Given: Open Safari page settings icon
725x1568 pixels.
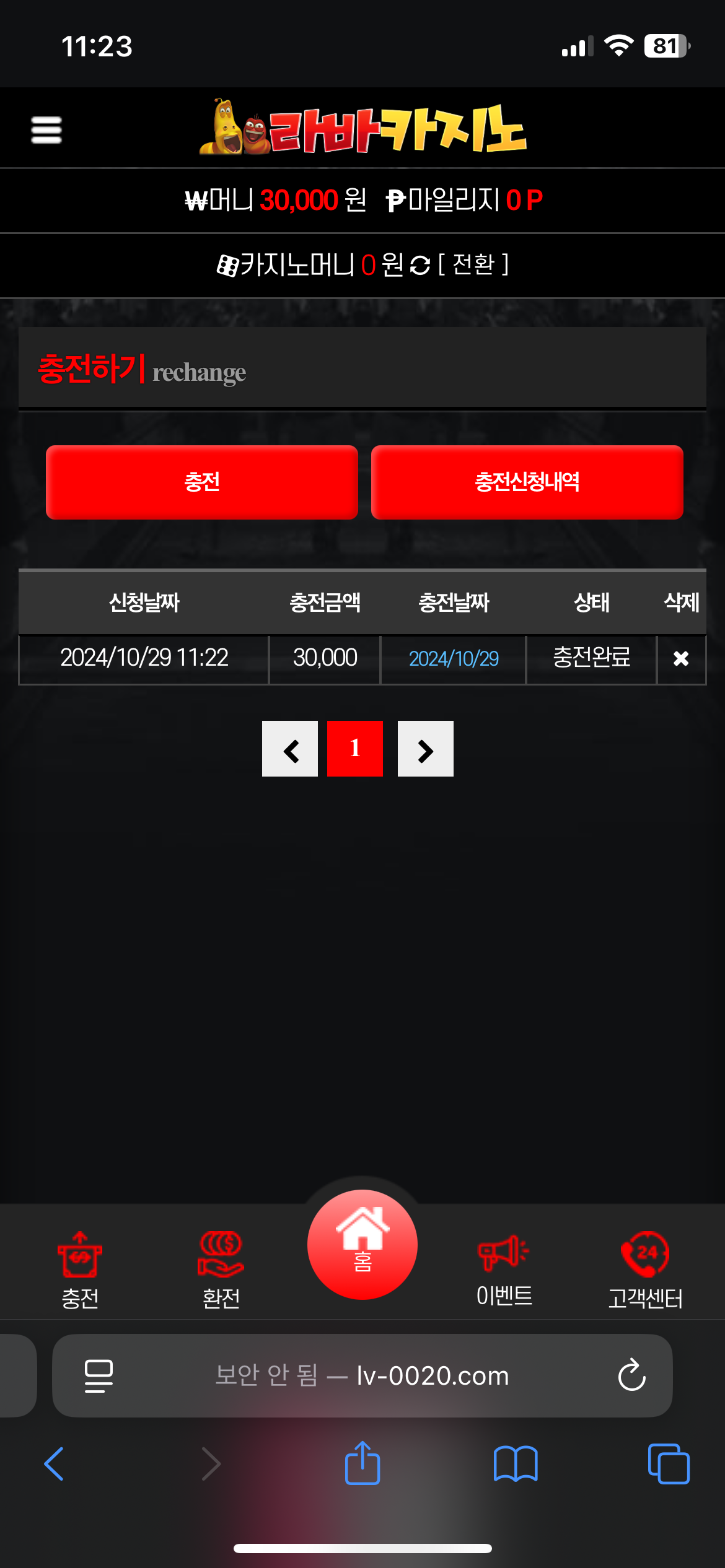Looking at the screenshot, I should (99, 1376).
